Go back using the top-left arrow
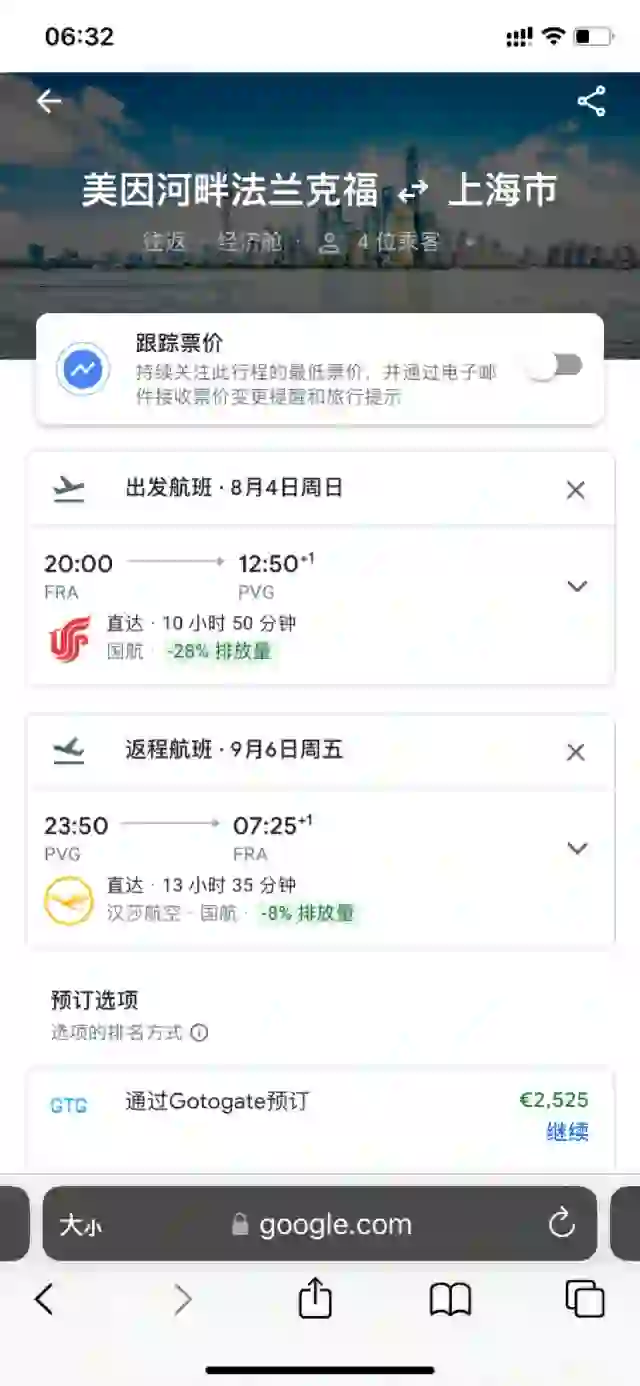The image size is (640, 1386). click(x=48, y=101)
